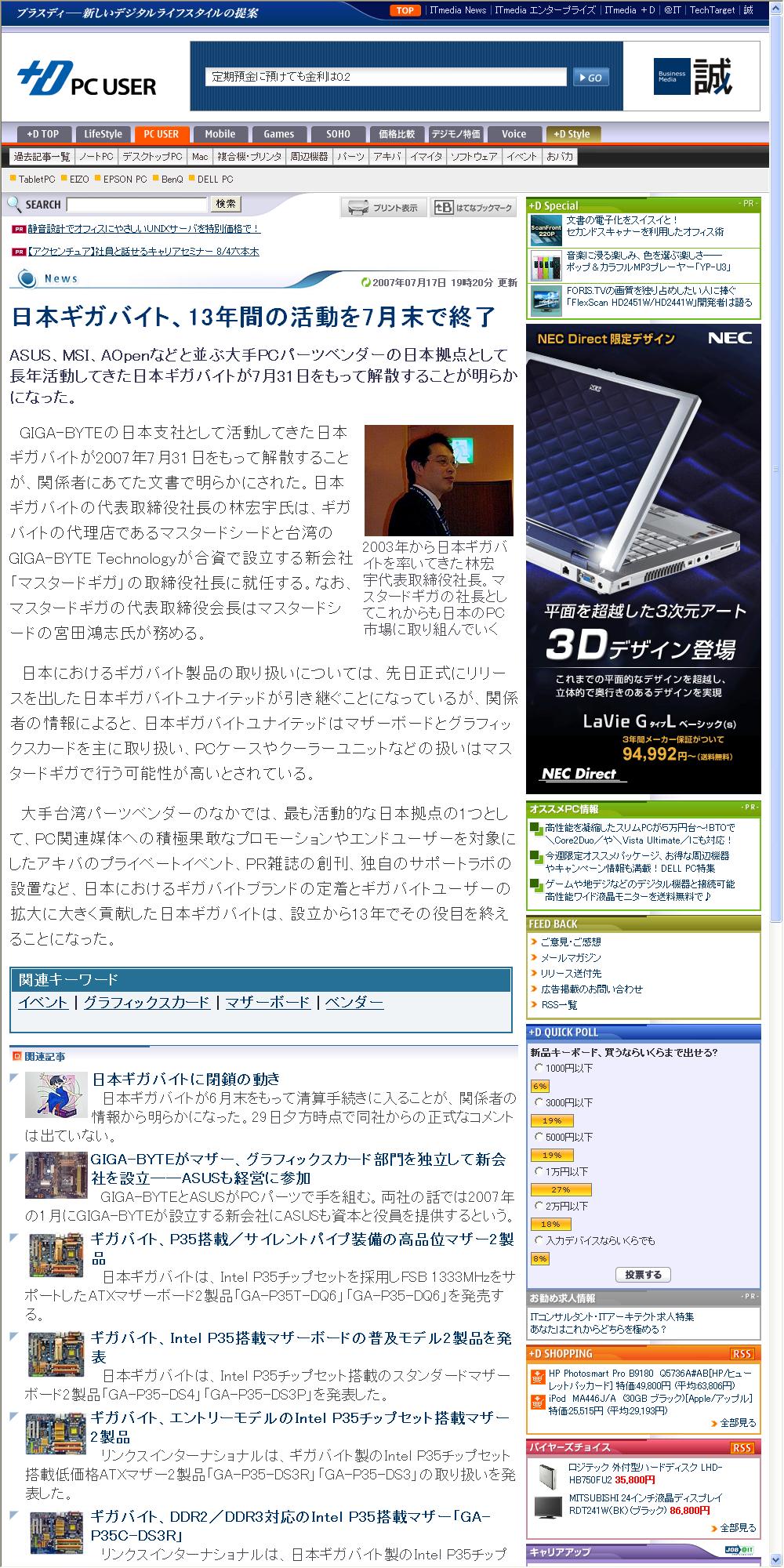Add to はてなブックマーク
This screenshot has width=784, height=1568.
click(x=474, y=208)
